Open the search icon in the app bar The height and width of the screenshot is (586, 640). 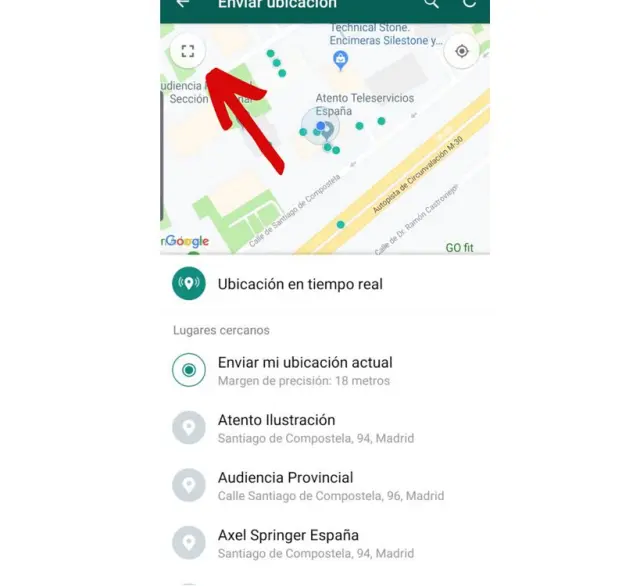click(430, 4)
